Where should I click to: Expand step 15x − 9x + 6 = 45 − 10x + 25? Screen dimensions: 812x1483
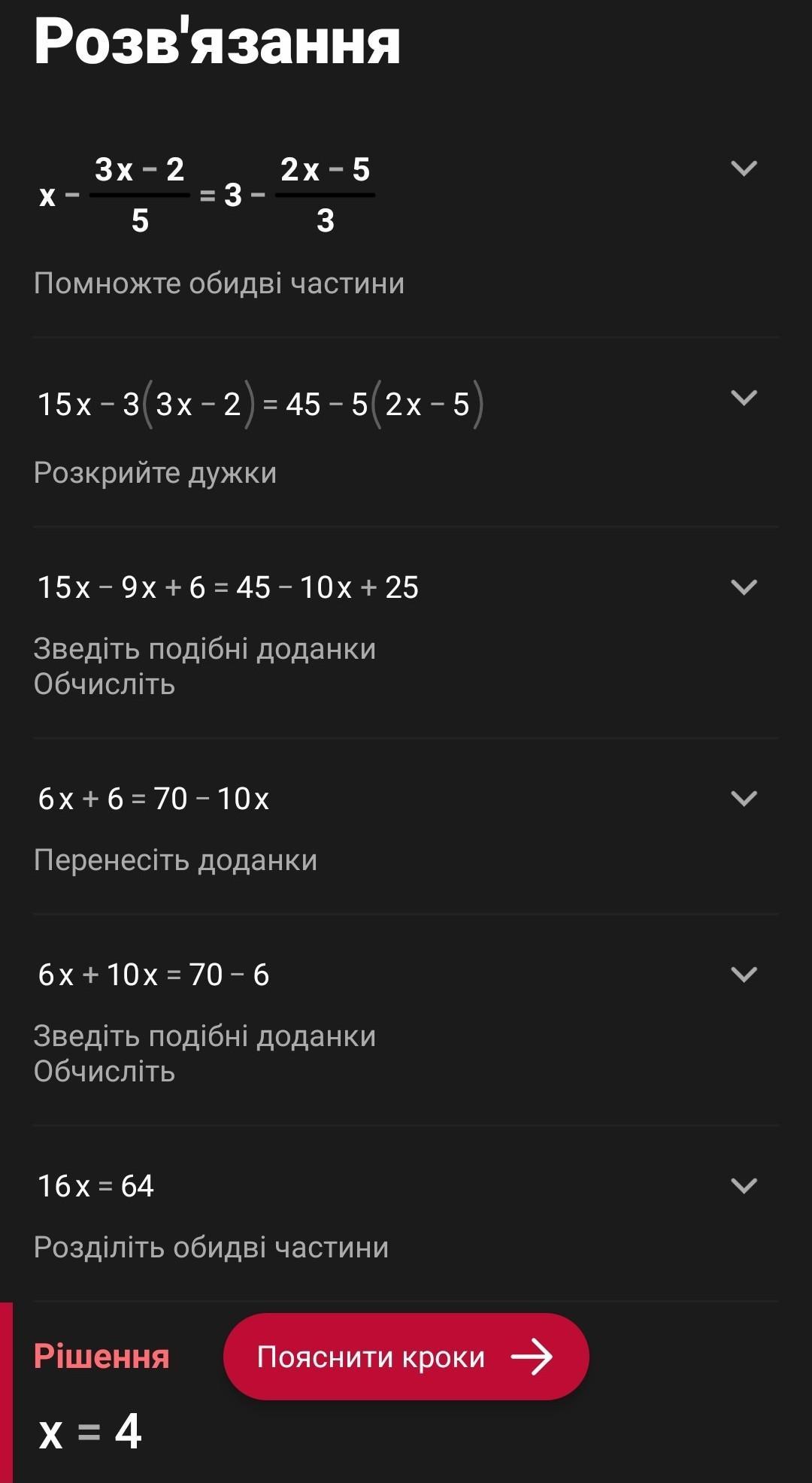point(744,587)
